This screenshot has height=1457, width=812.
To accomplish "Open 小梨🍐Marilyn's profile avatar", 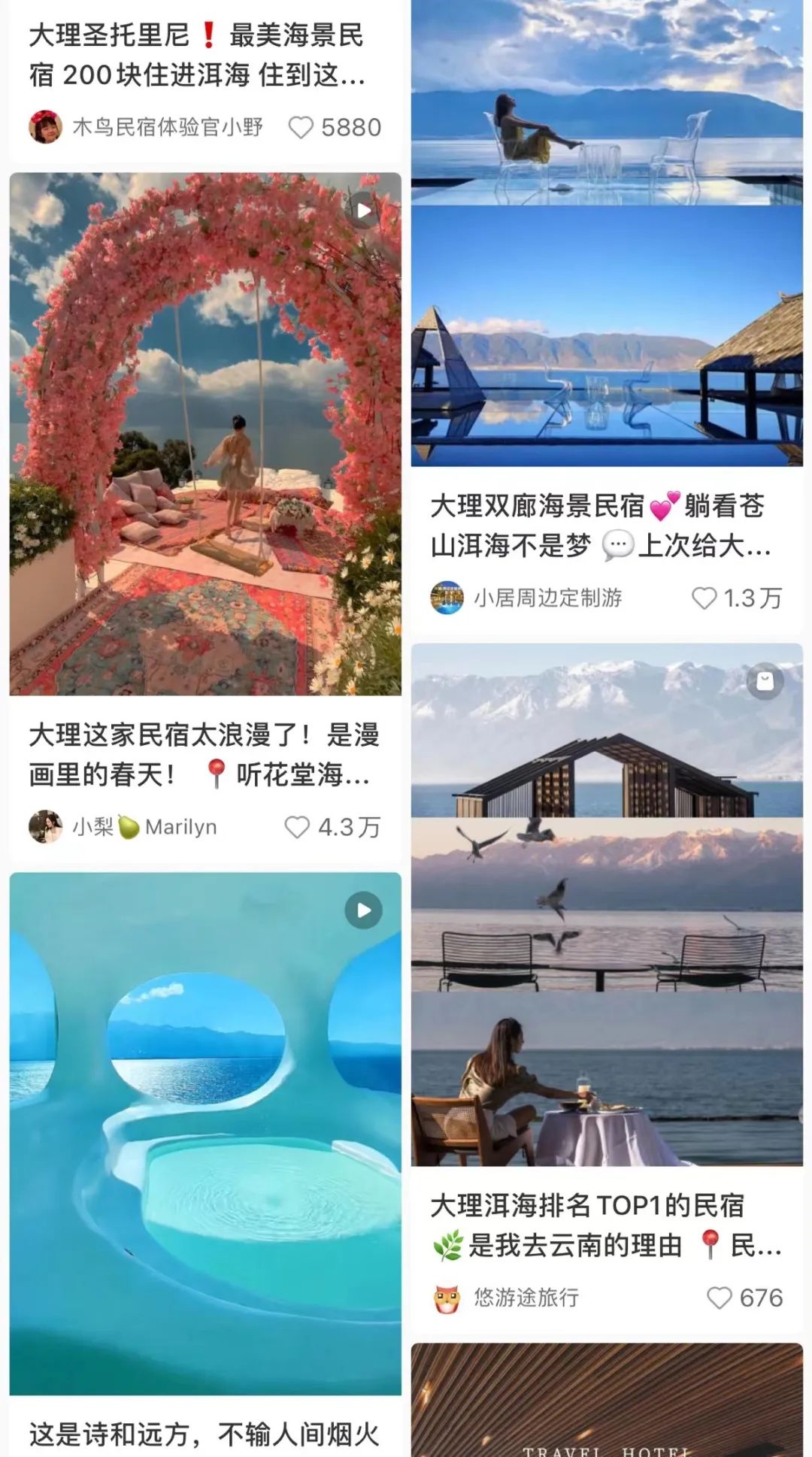I will click(x=47, y=826).
